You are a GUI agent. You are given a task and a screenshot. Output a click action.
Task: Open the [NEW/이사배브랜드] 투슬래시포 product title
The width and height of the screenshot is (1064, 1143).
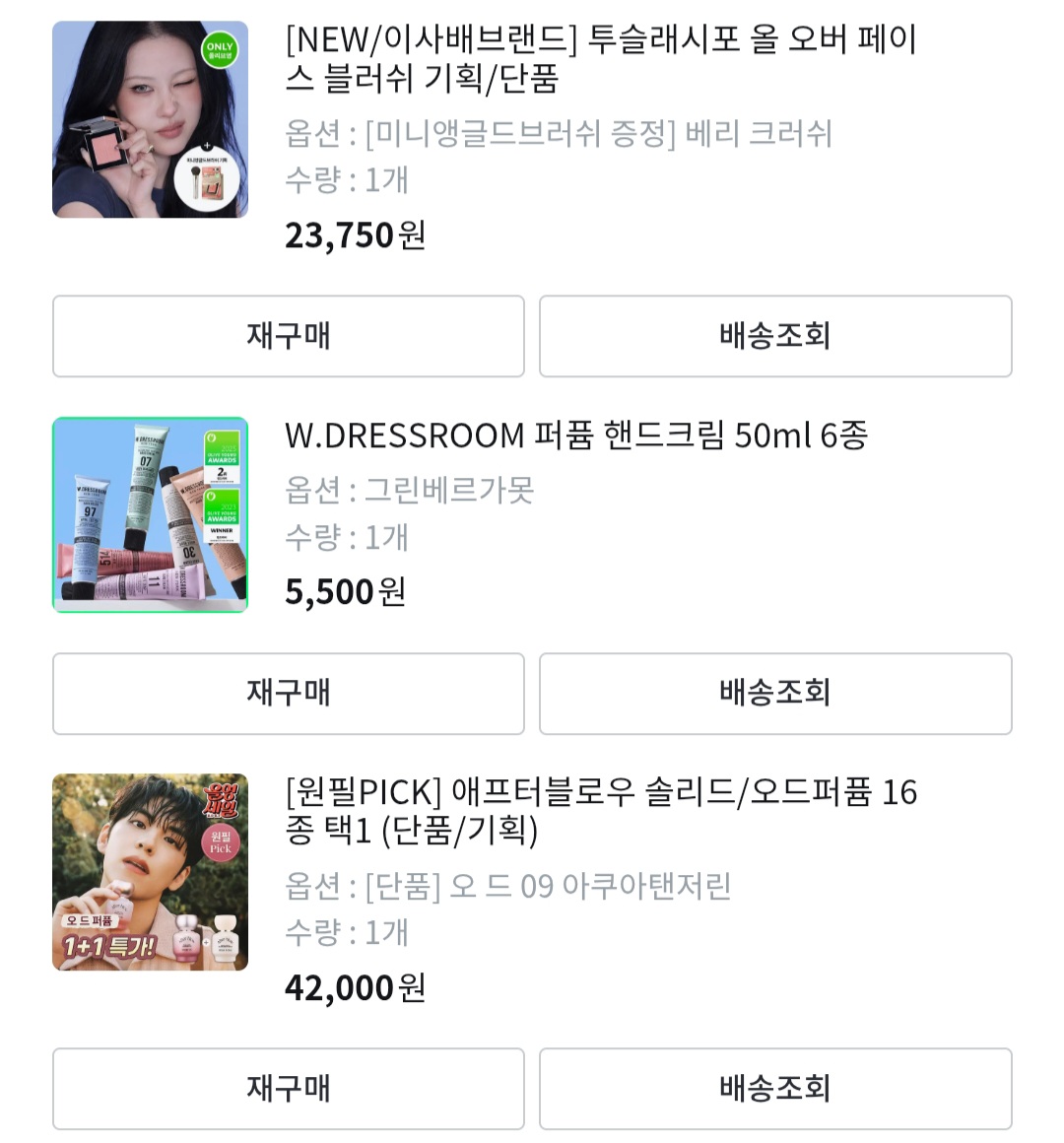point(601,59)
